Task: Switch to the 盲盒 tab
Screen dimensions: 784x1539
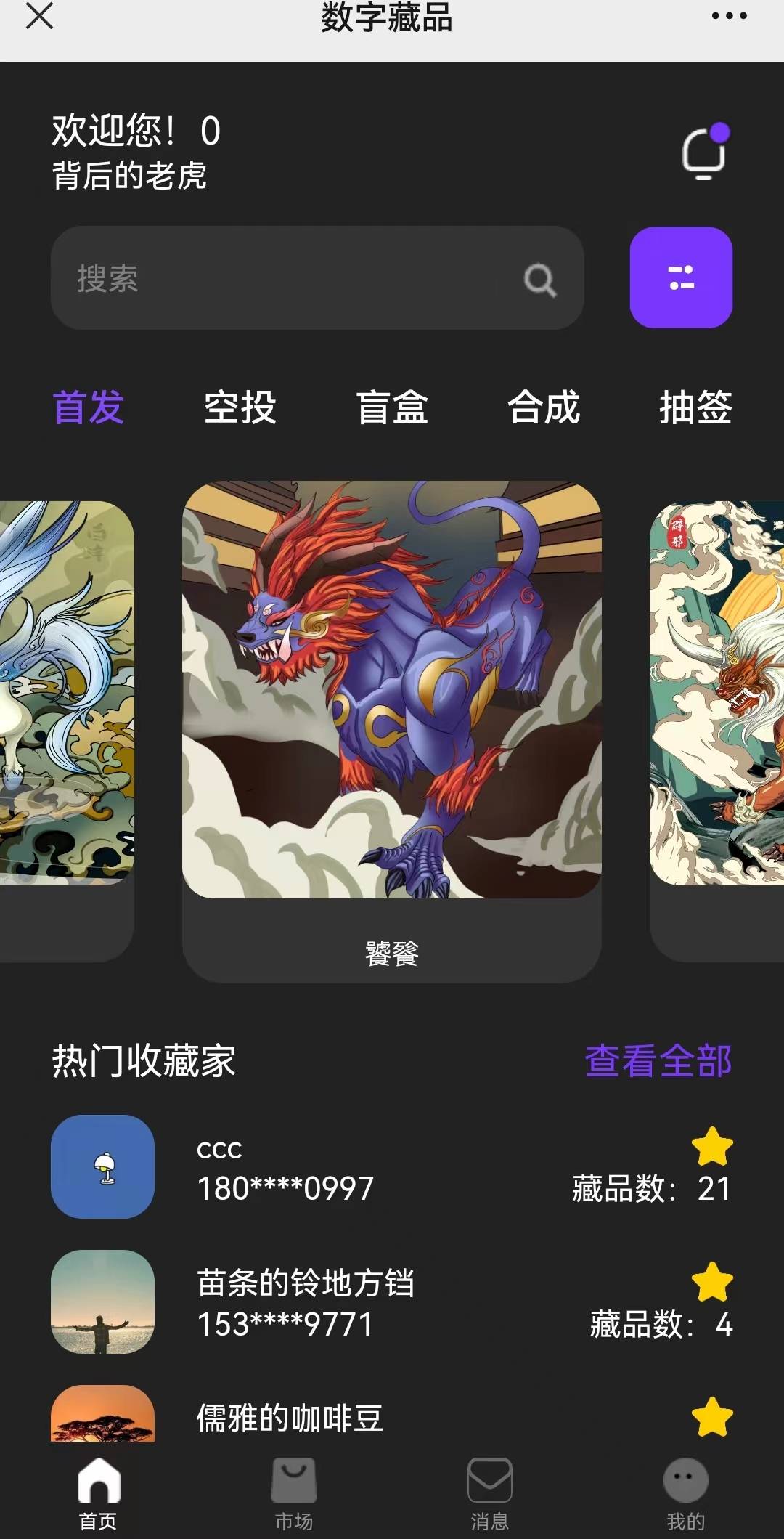Action: [x=392, y=407]
